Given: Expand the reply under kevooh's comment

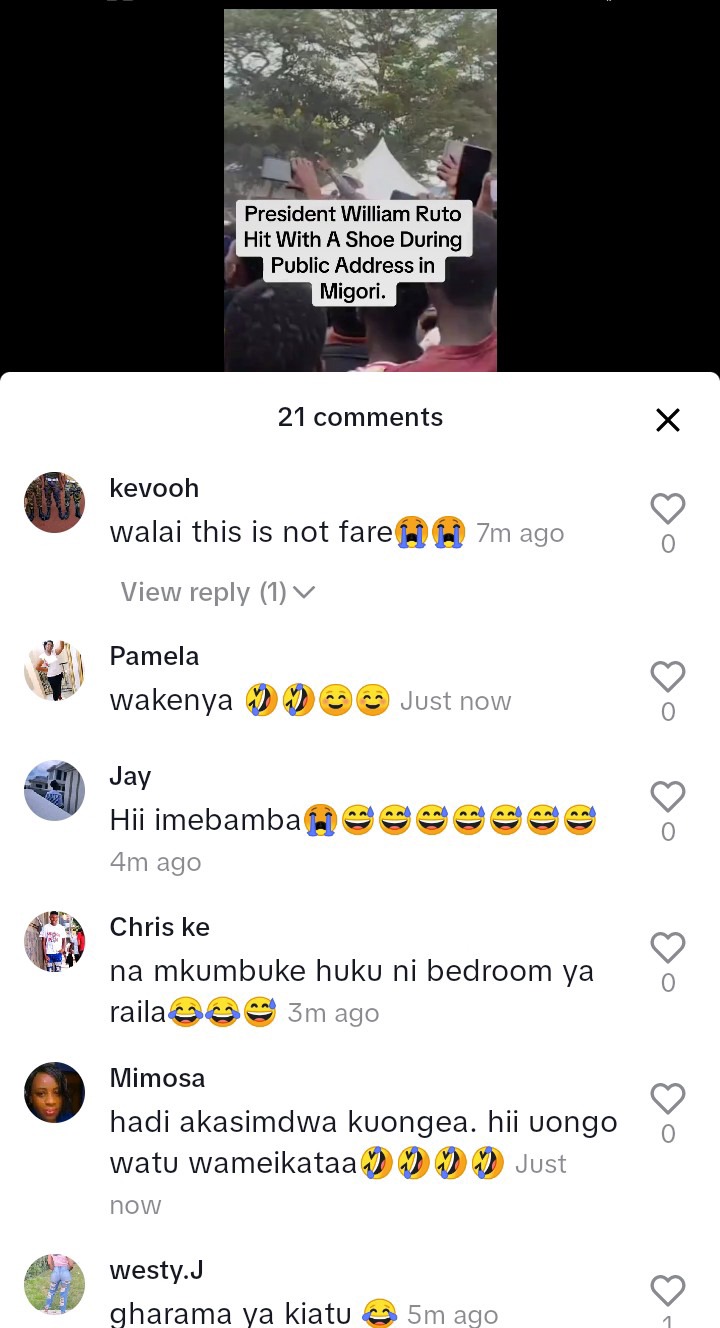Looking at the screenshot, I should [218, 592].
